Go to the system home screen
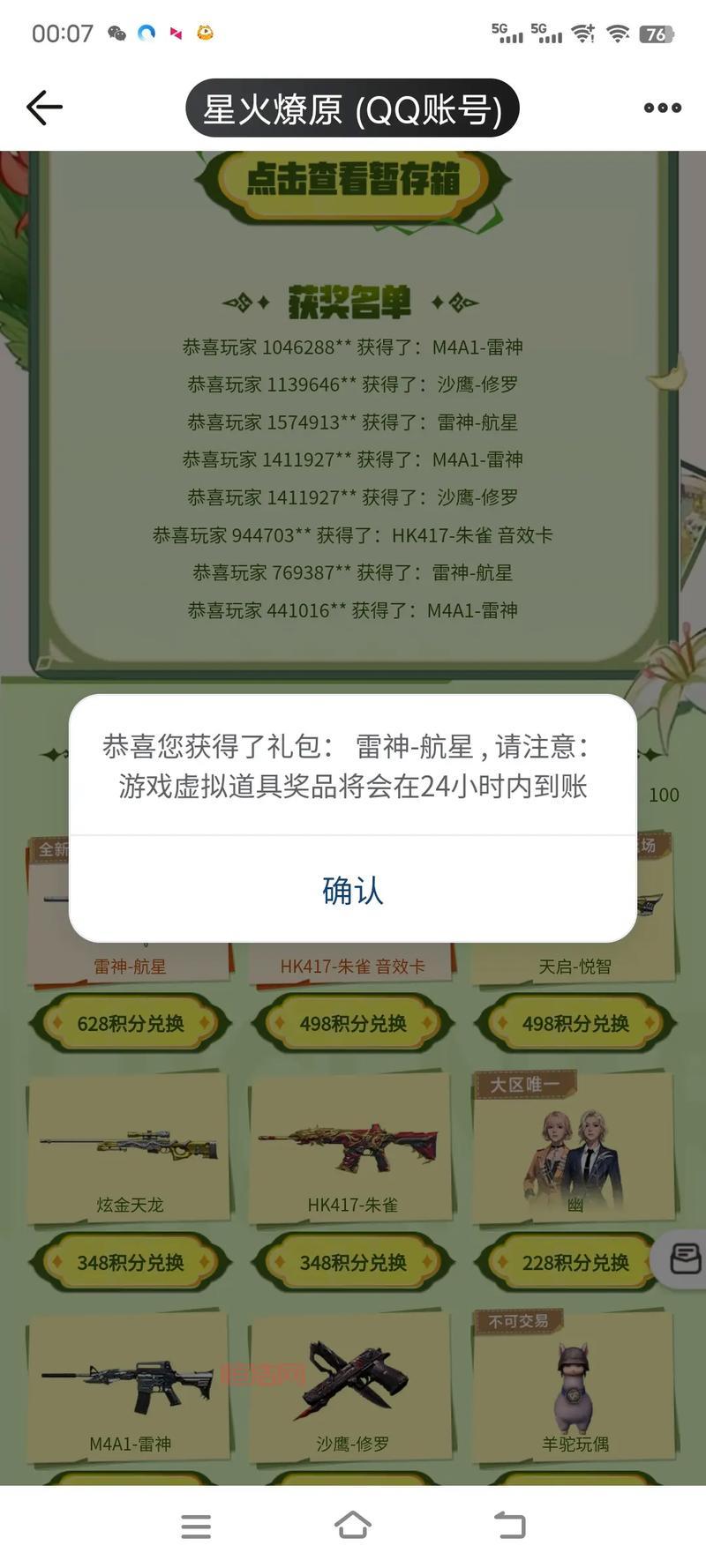This screenshot has height=1568, width=706. coord(353,1526)
